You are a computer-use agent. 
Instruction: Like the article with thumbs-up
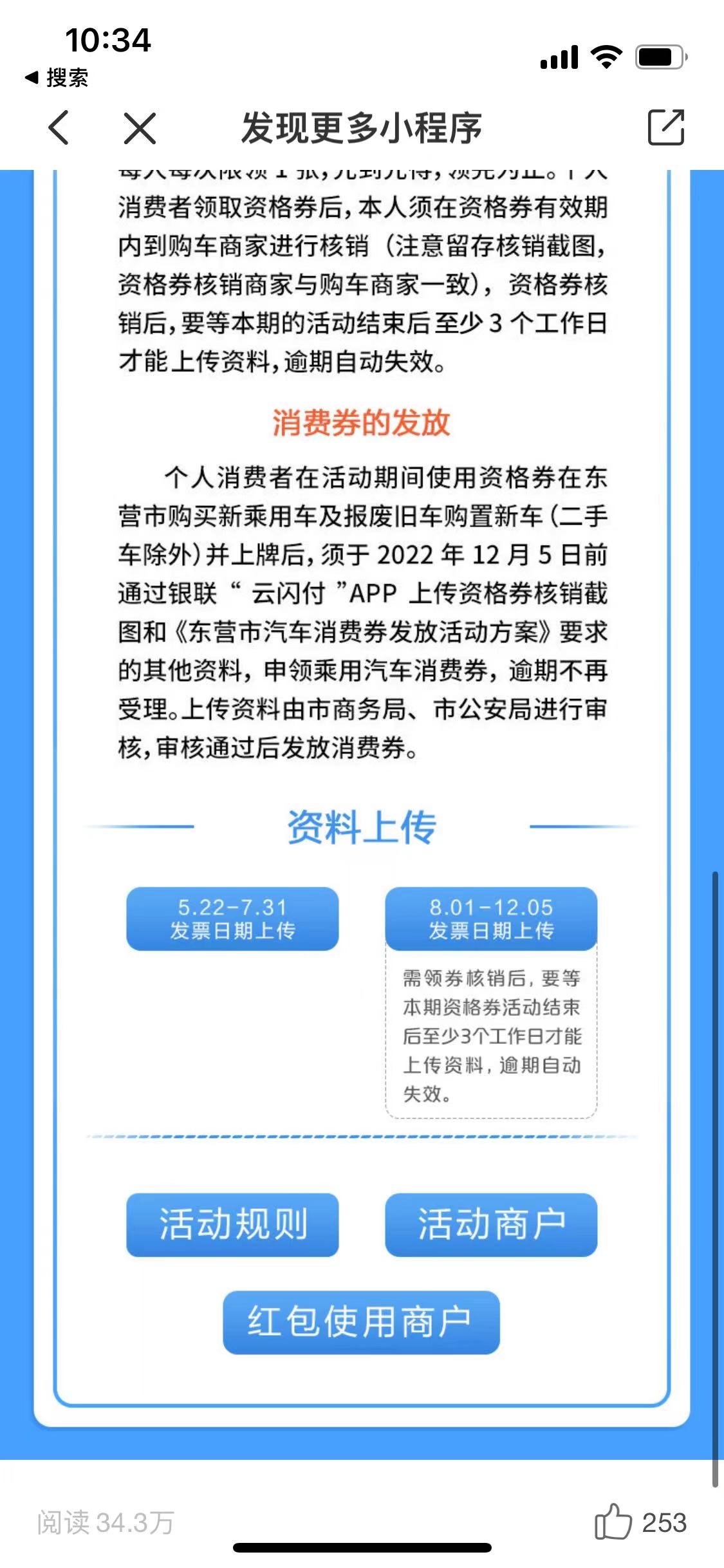pyautogui.click(x=613, y=1522)
